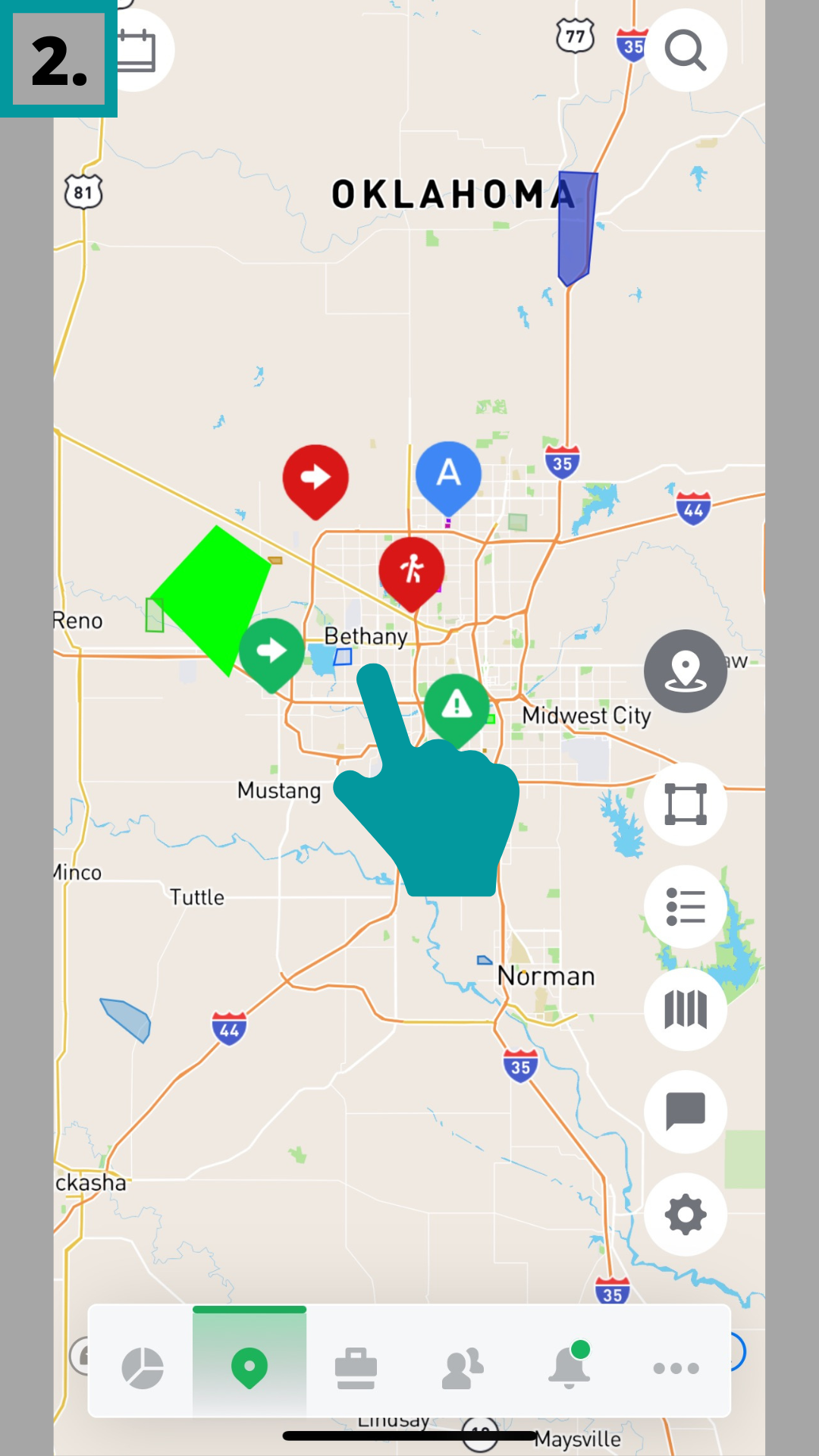The width and height of the screenshot is (819, 1456).
Task: Open the map search
Action: pyautogui.click(x=686, y=50)
